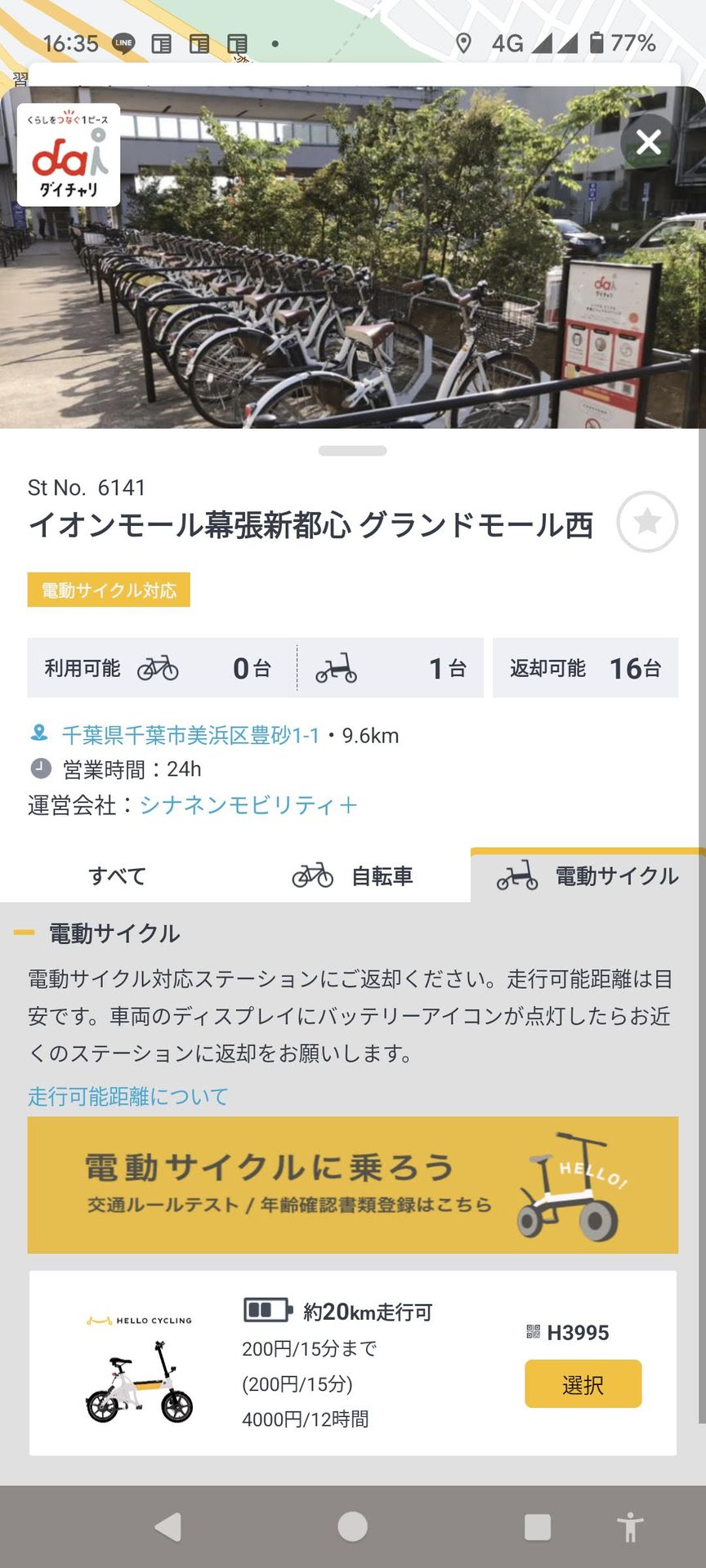706x1568 pixels.
Task: Tap the 4G signal indicator in the status bar
Action: [x=508, y=43]
